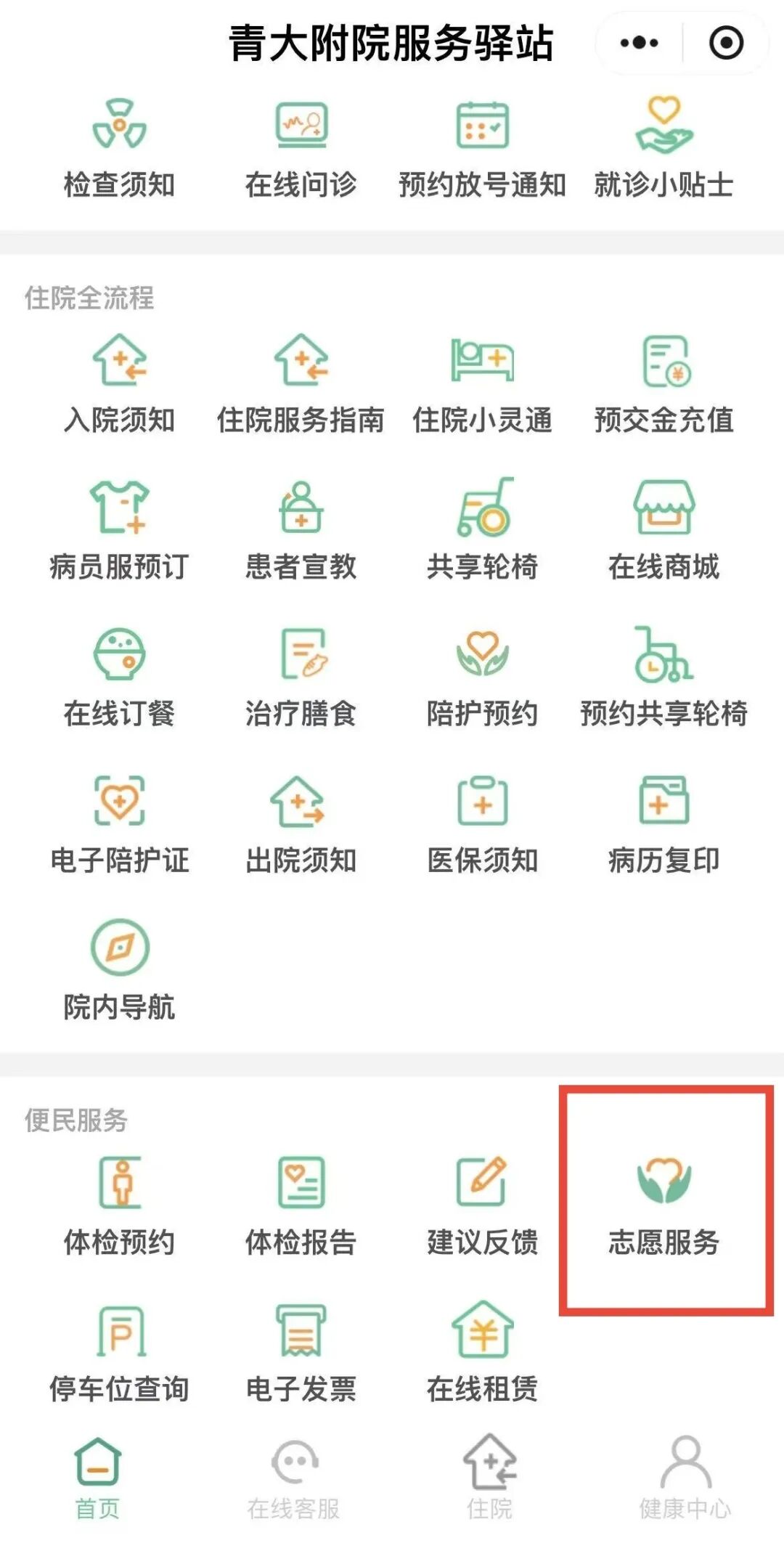The width and height of the screenshot is (784, 1567).
Task: Check 停车位查询 parking space lookup
Action: (120, 1352)
